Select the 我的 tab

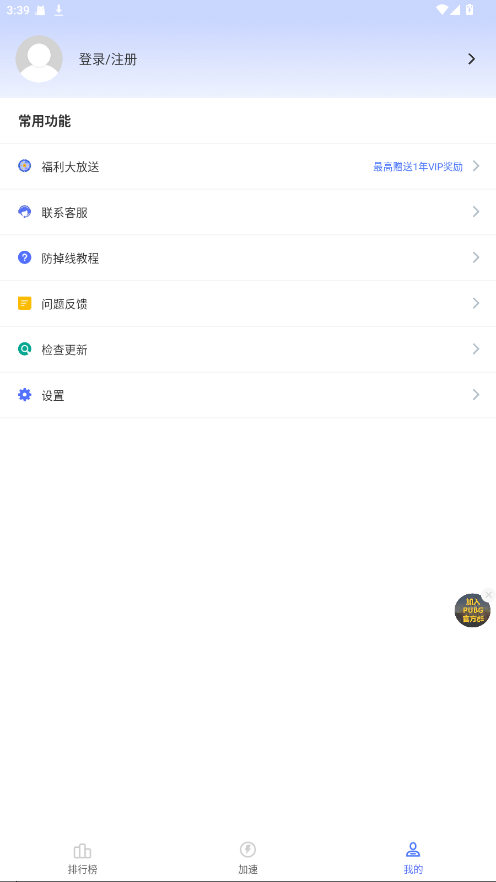(413, 858)
